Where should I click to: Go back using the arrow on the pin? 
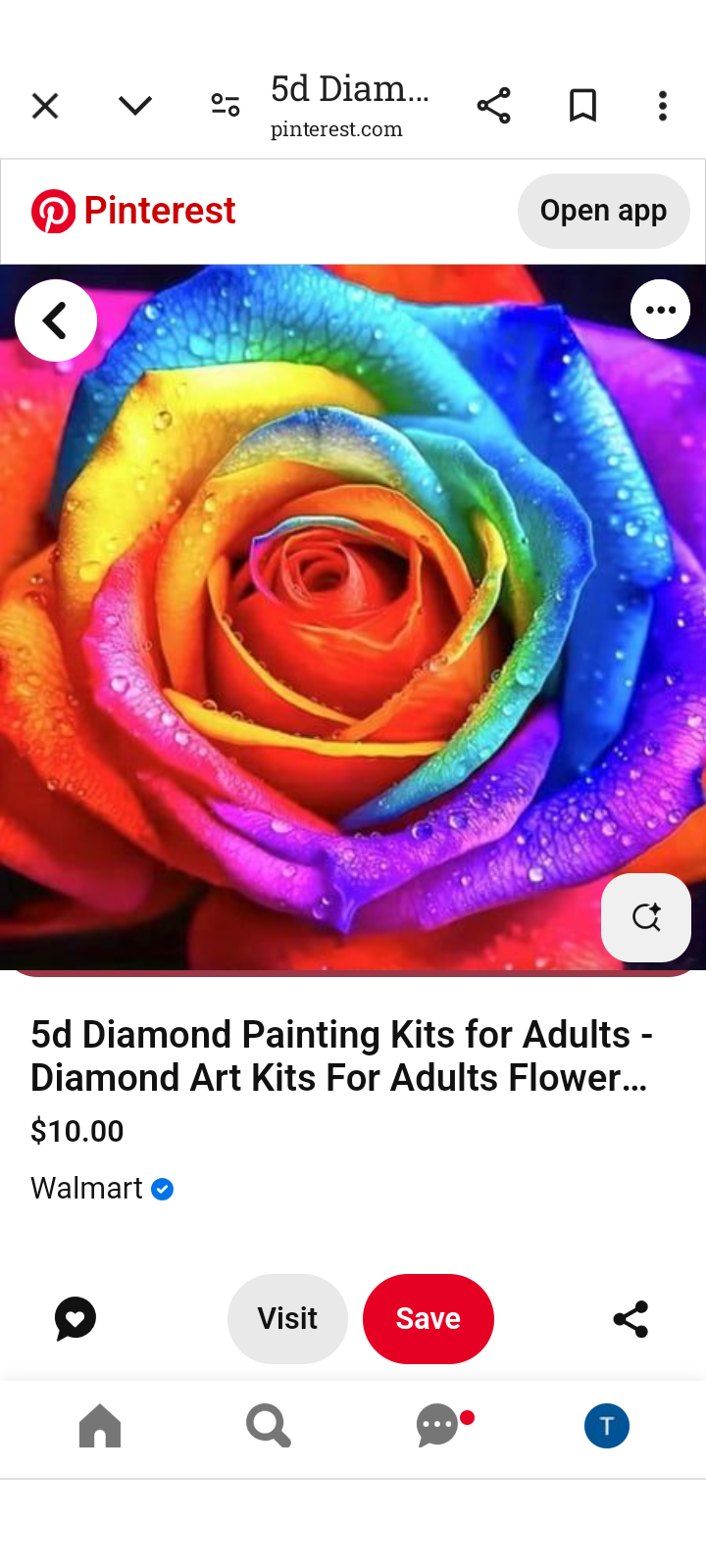pyautogui.click(x=56, y=320)
